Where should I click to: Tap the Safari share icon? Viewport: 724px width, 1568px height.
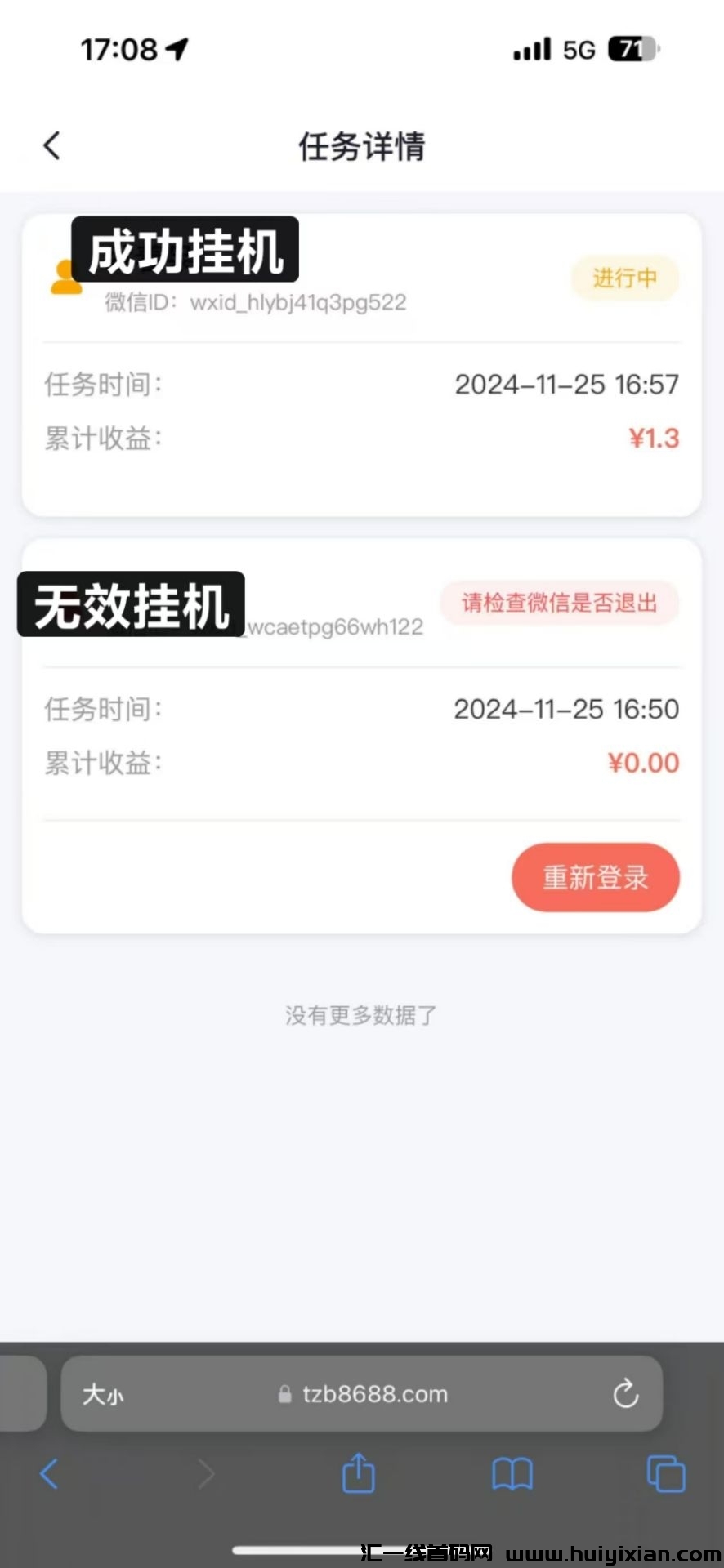[358, 1472]
